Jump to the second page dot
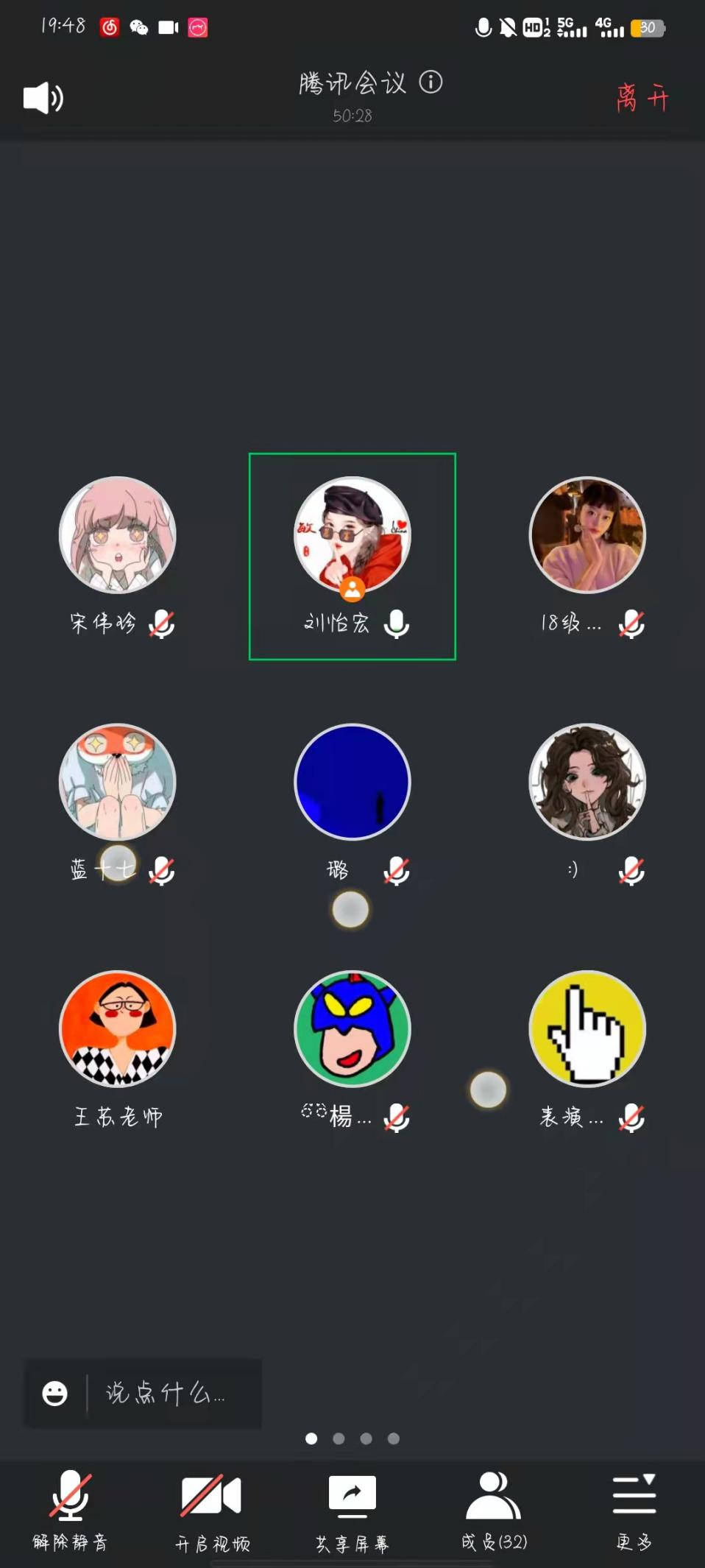Image resolution: width=705 pixels, height=1568 pixels. (x=339, y=1438)
